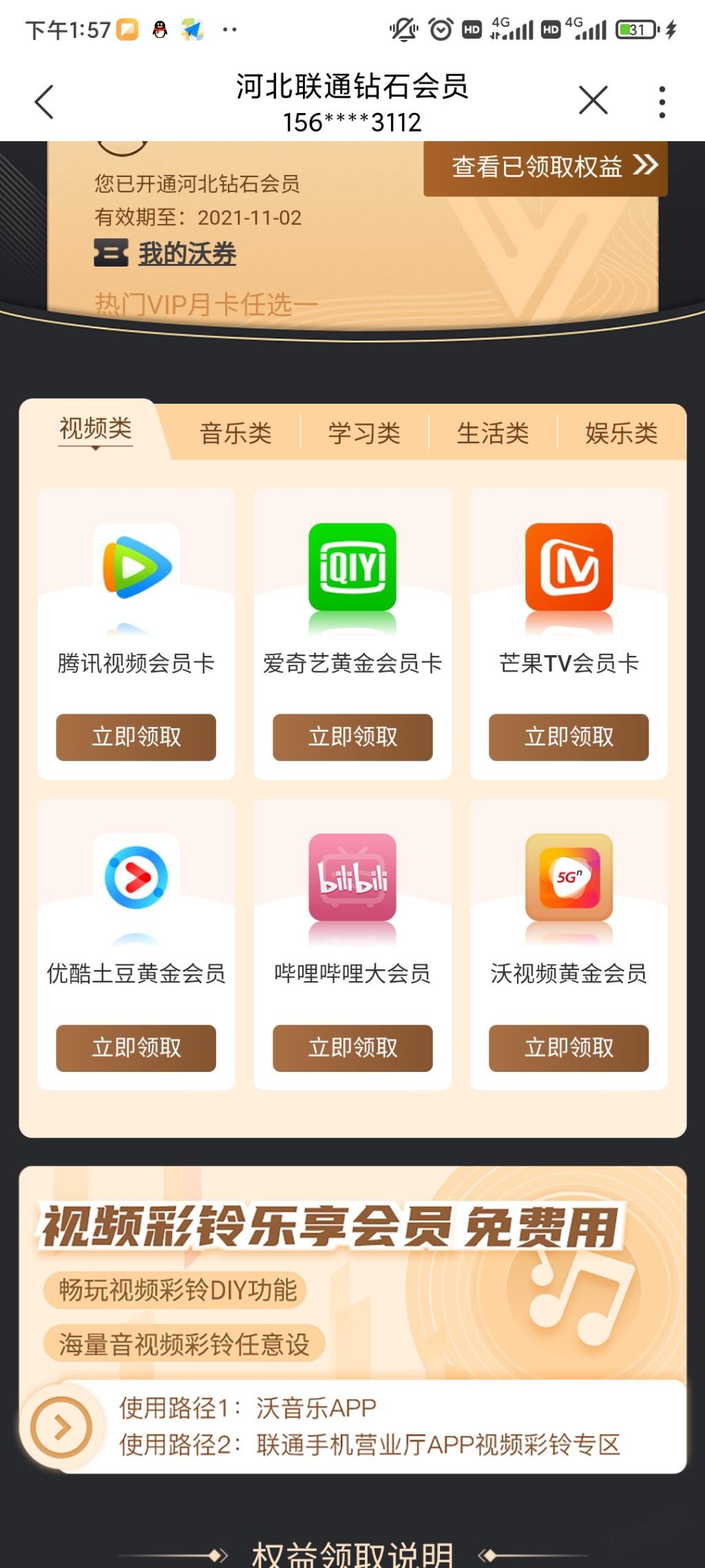
Task: Switch to the 学习类 tab
Action: [364, 433]
